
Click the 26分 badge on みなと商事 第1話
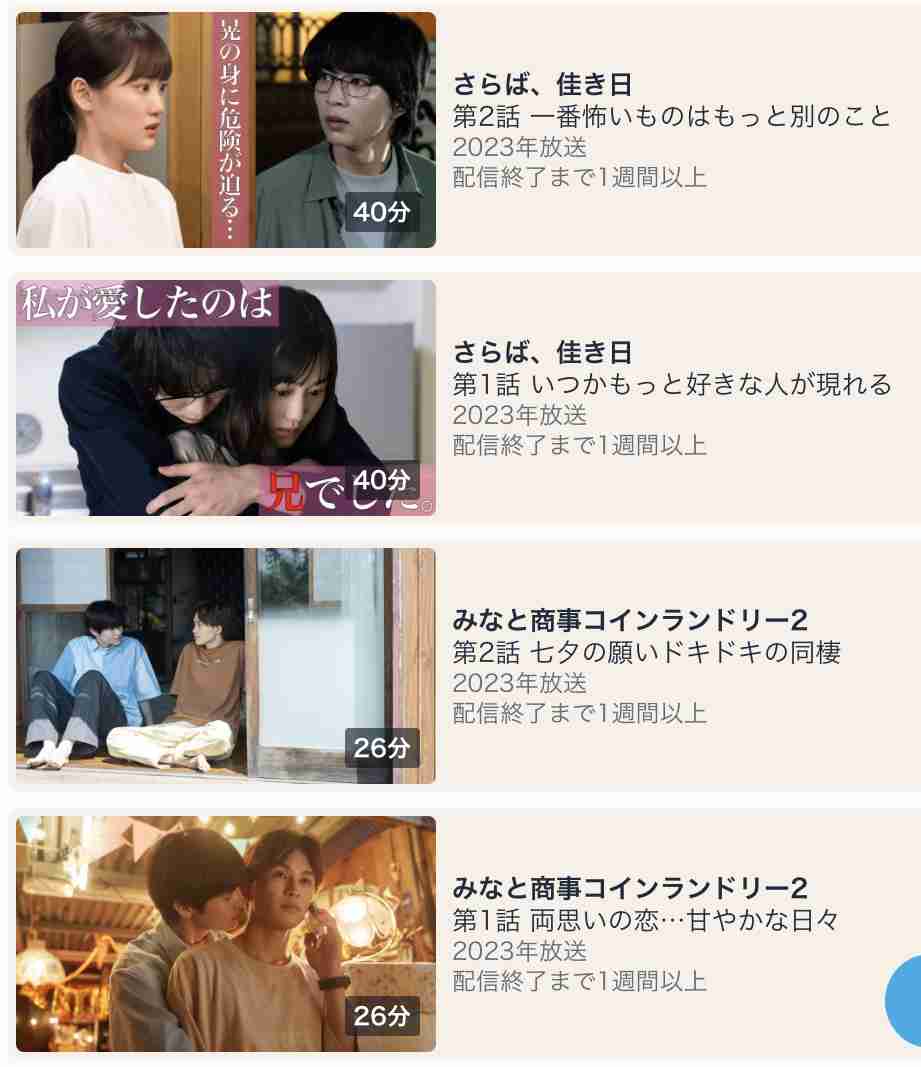(381, 1016)
